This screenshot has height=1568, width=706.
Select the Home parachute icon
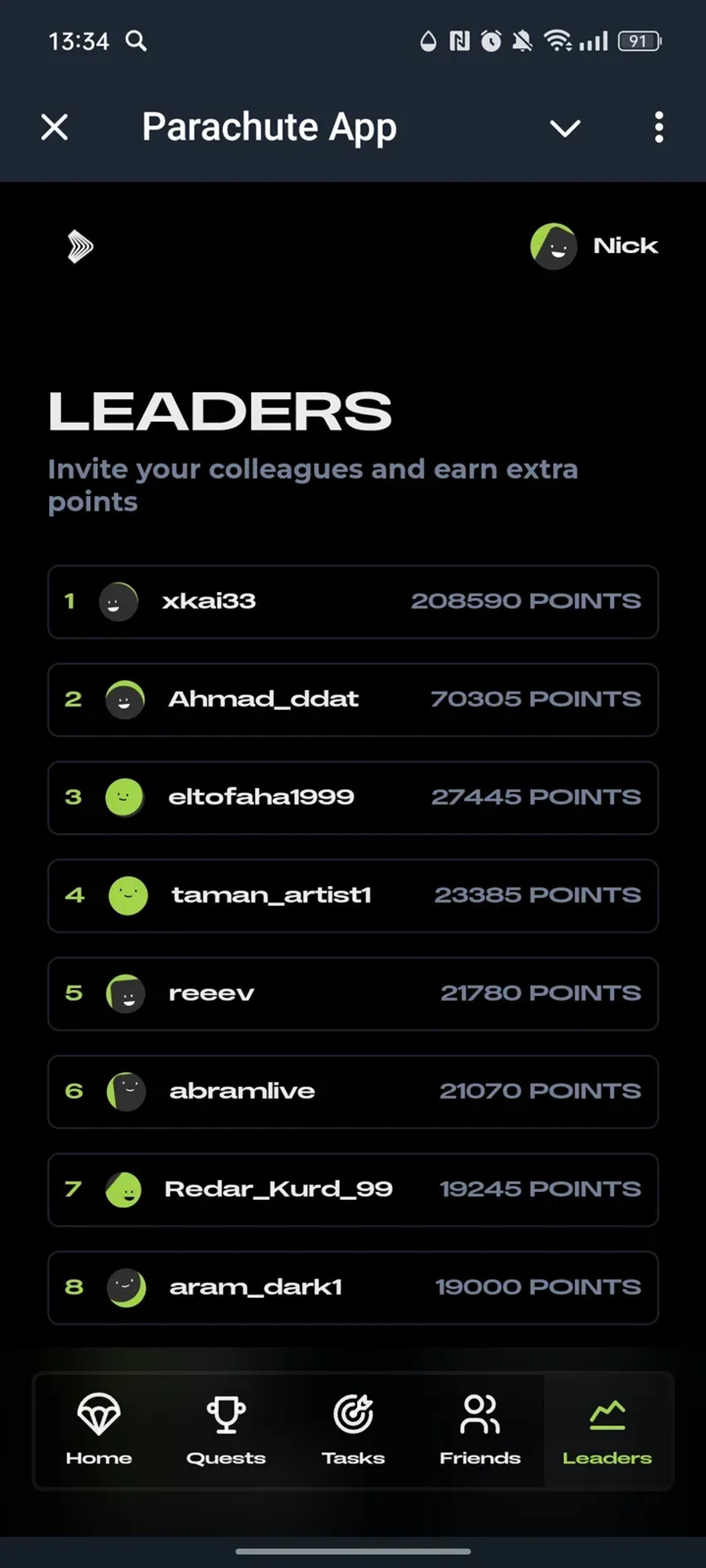tap(99, 1416)
